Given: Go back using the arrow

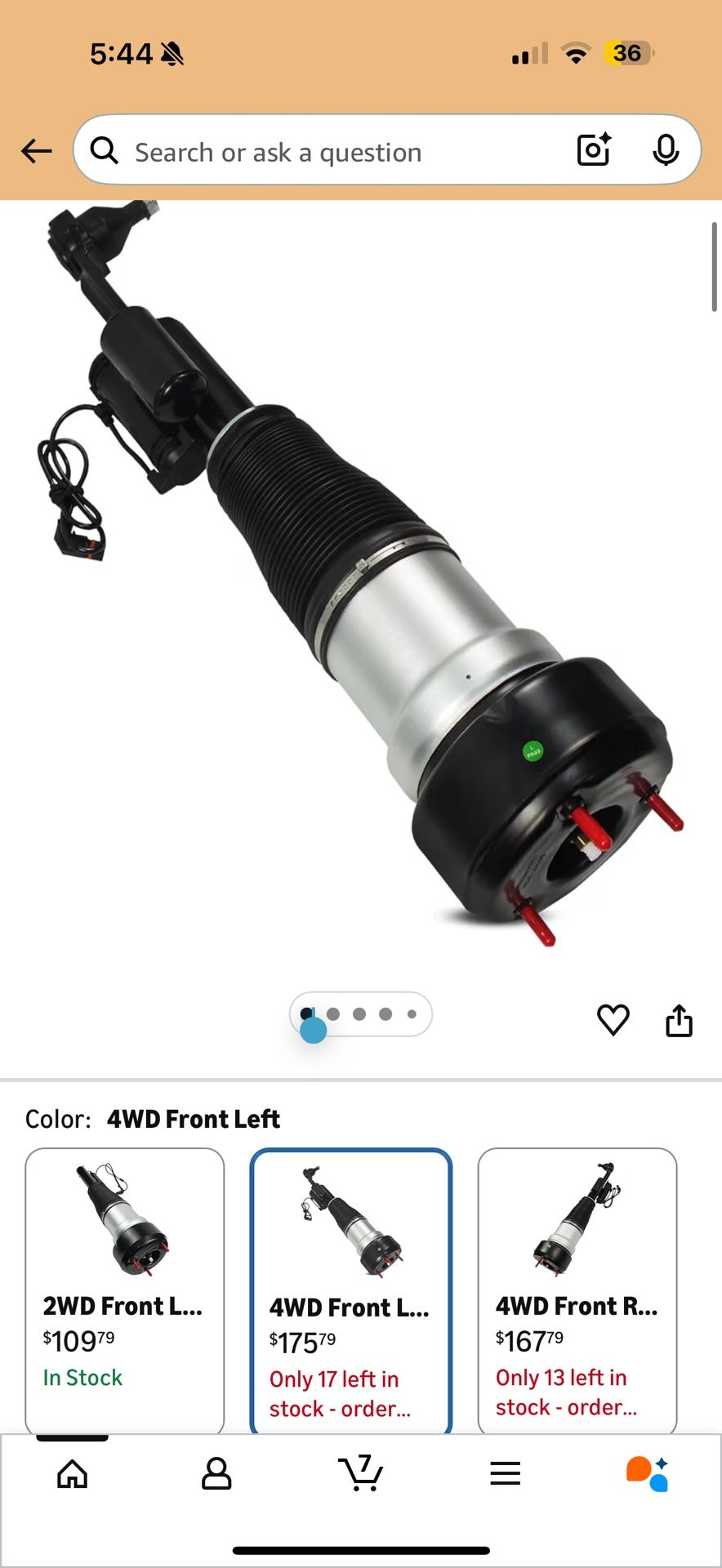Looking at the screenshot, I should pyautogui.click(x=37, y=151).
